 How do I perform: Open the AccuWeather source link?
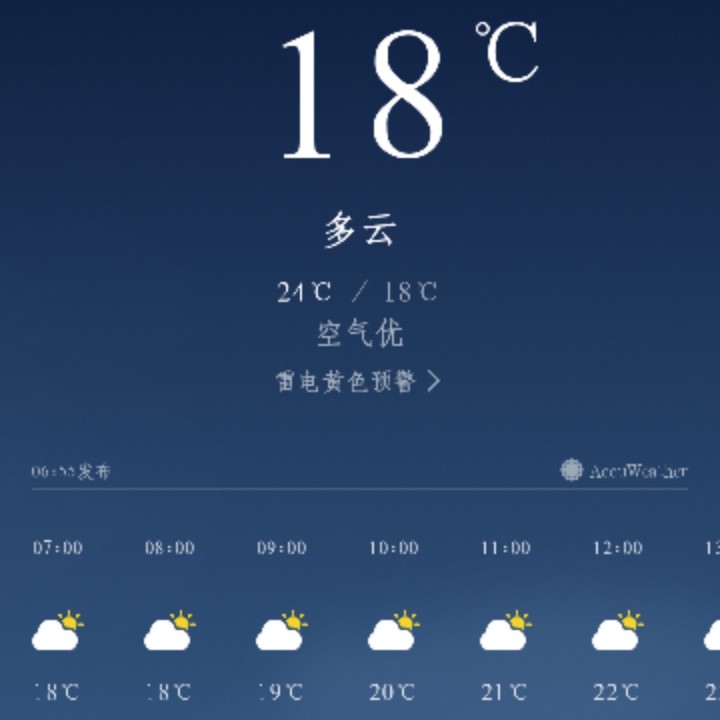click(625, 470)
